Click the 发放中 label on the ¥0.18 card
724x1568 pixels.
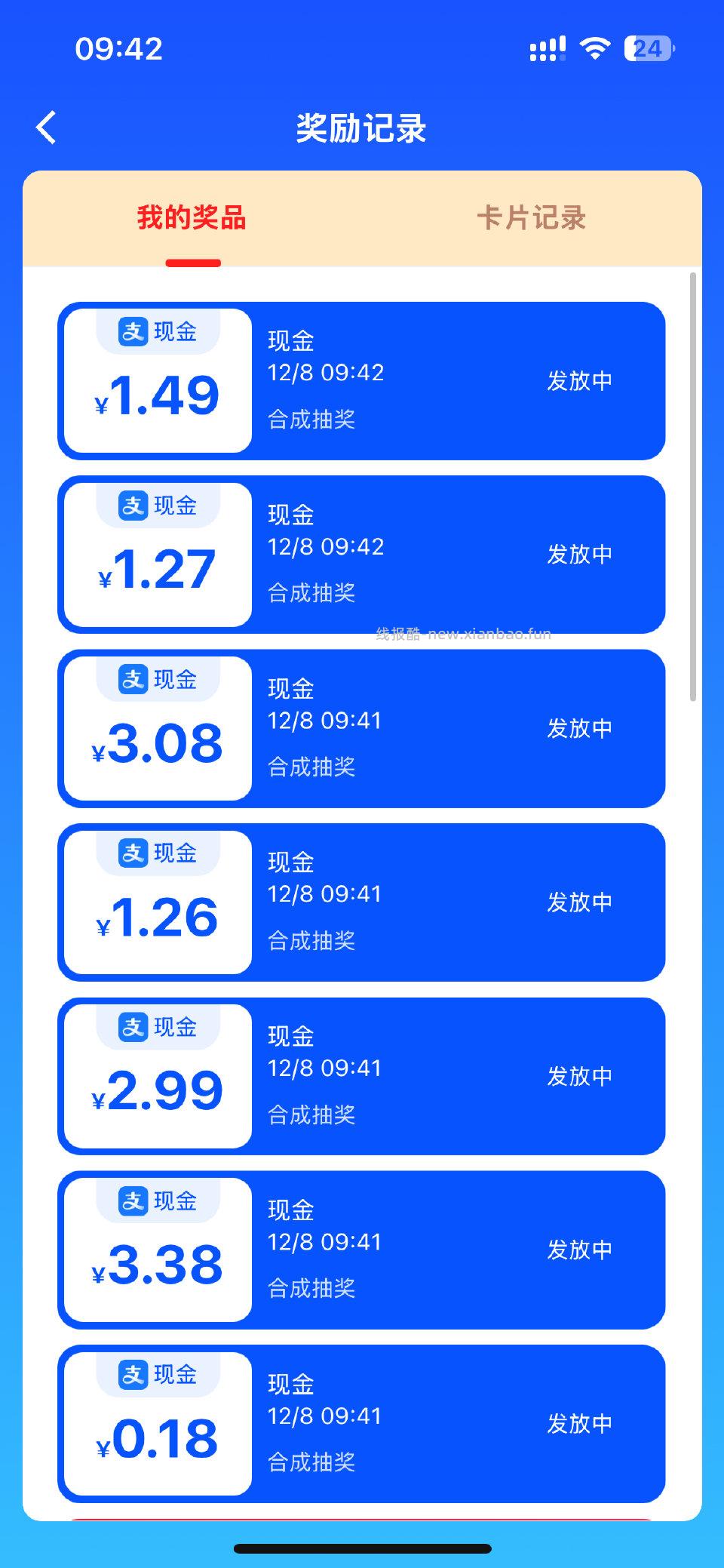(581, 1424)
